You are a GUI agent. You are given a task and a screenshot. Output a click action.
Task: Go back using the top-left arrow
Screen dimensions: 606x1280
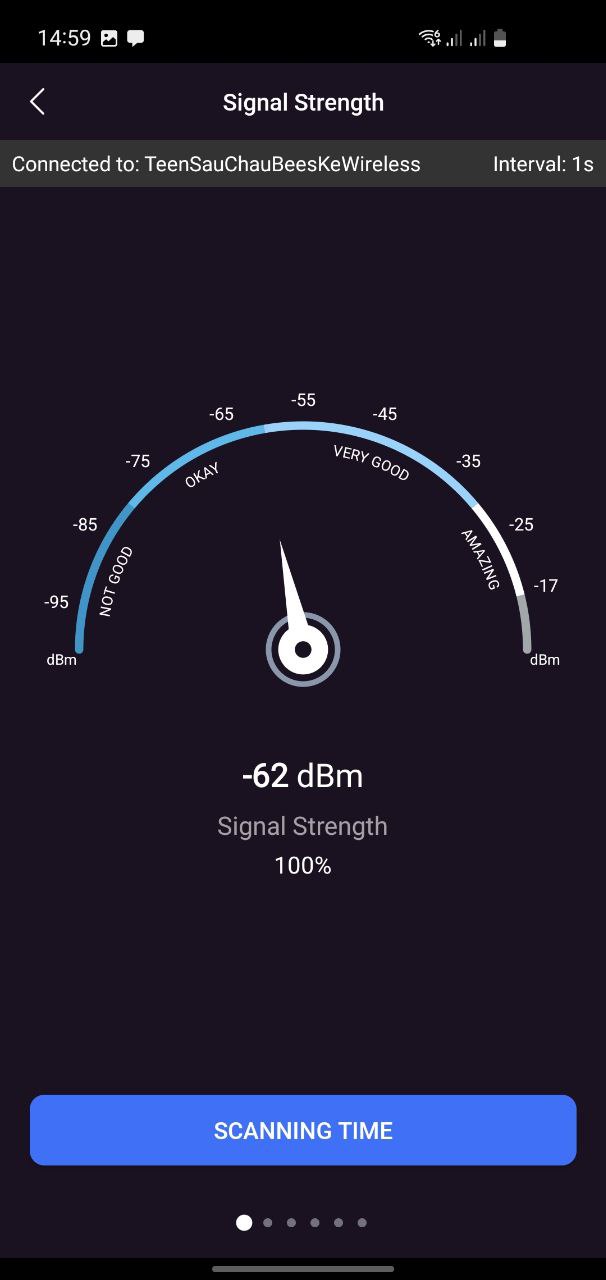(38, 102)
